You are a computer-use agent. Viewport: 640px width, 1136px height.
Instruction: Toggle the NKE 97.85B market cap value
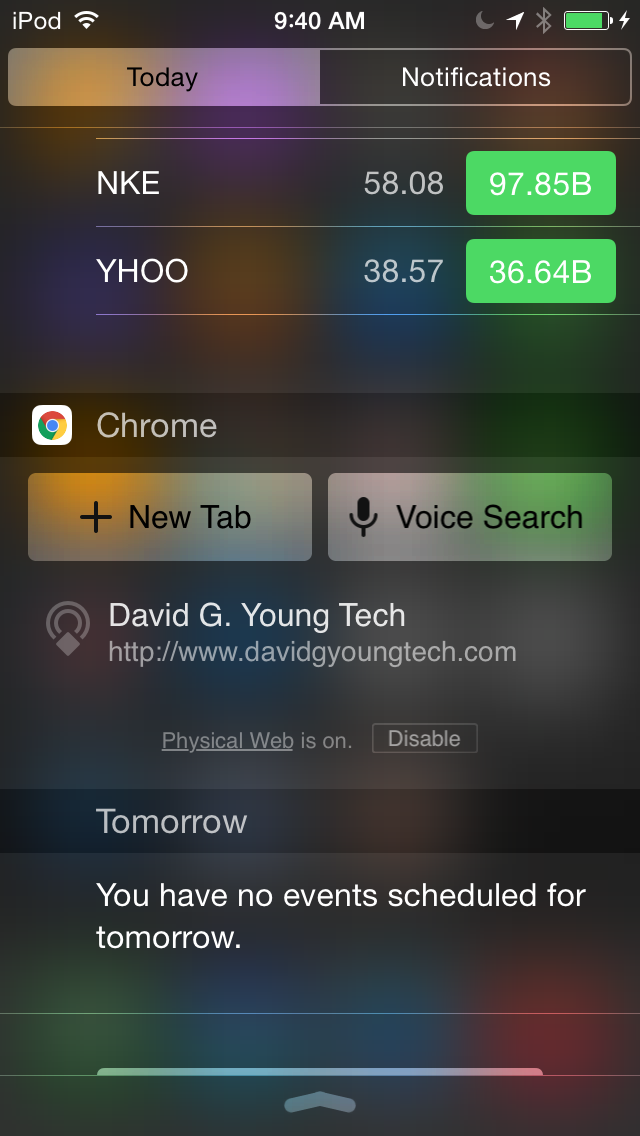(540, 184)
